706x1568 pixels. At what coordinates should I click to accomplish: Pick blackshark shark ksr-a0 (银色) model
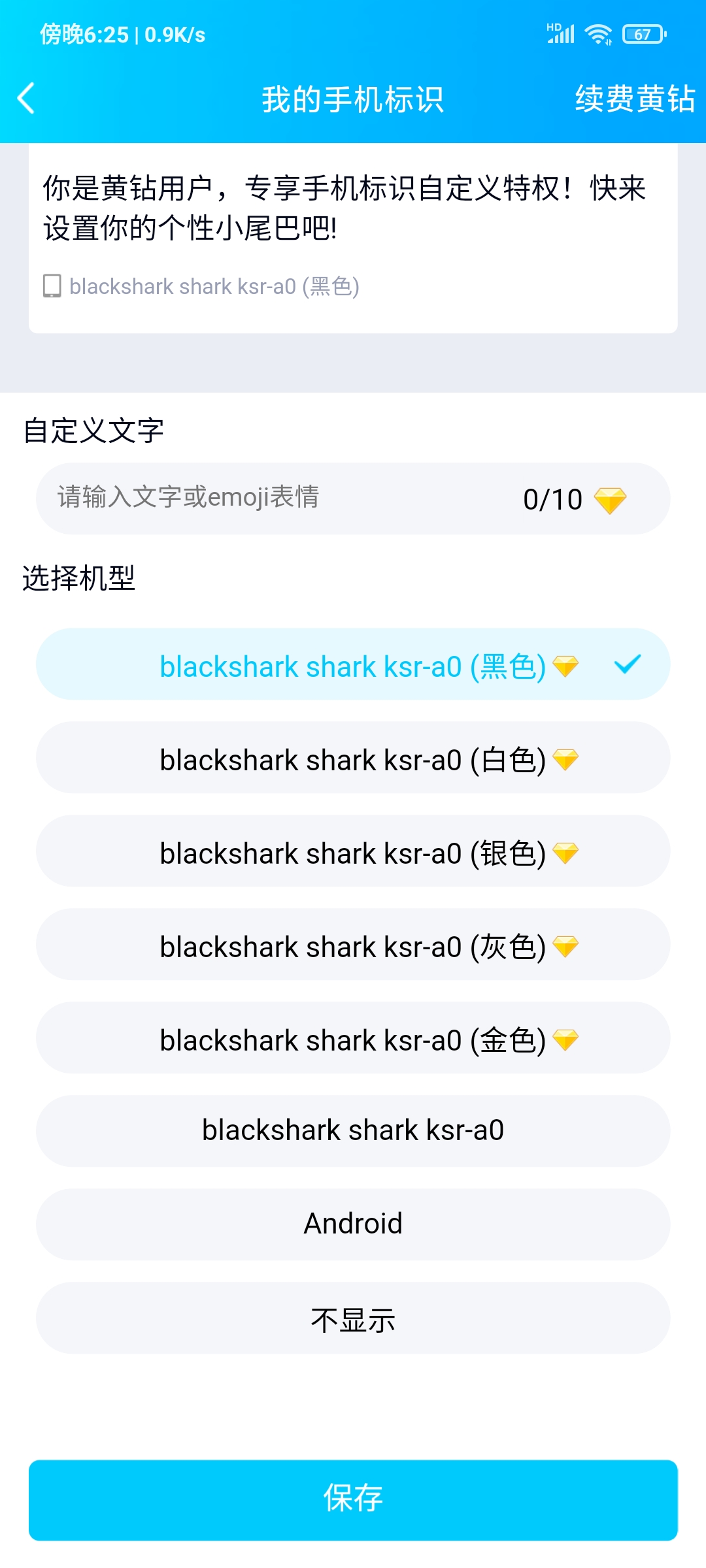click(x=353, y=851)
